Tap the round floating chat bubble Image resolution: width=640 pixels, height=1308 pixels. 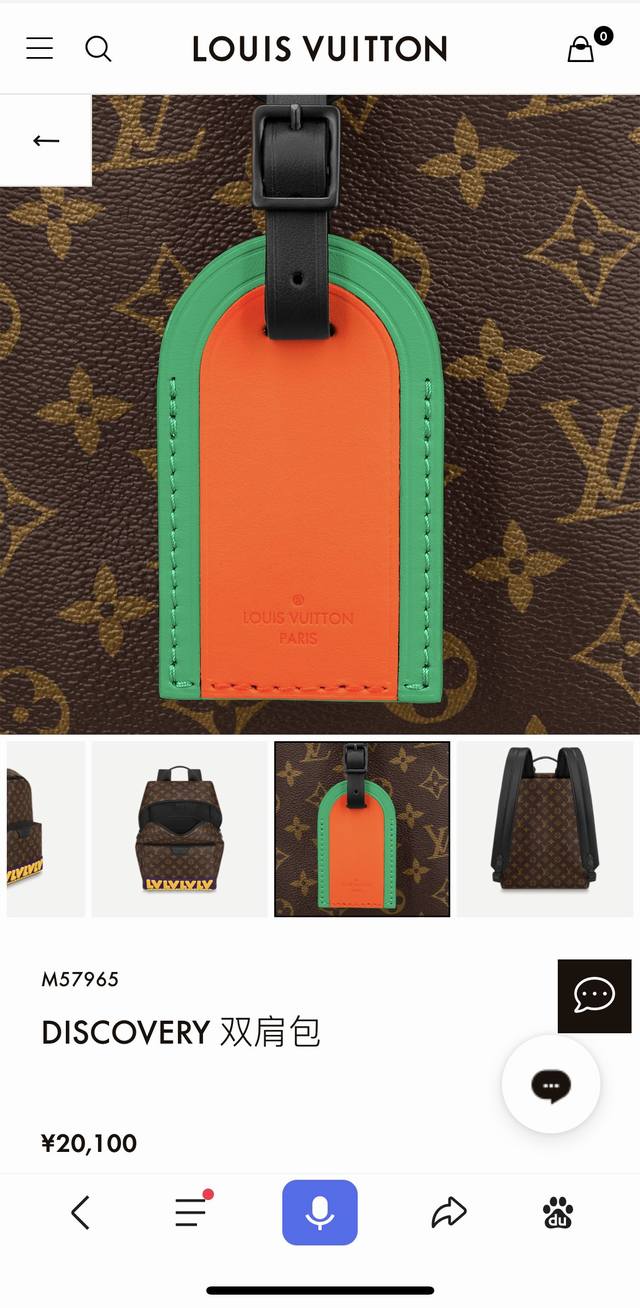[551, 1084]
